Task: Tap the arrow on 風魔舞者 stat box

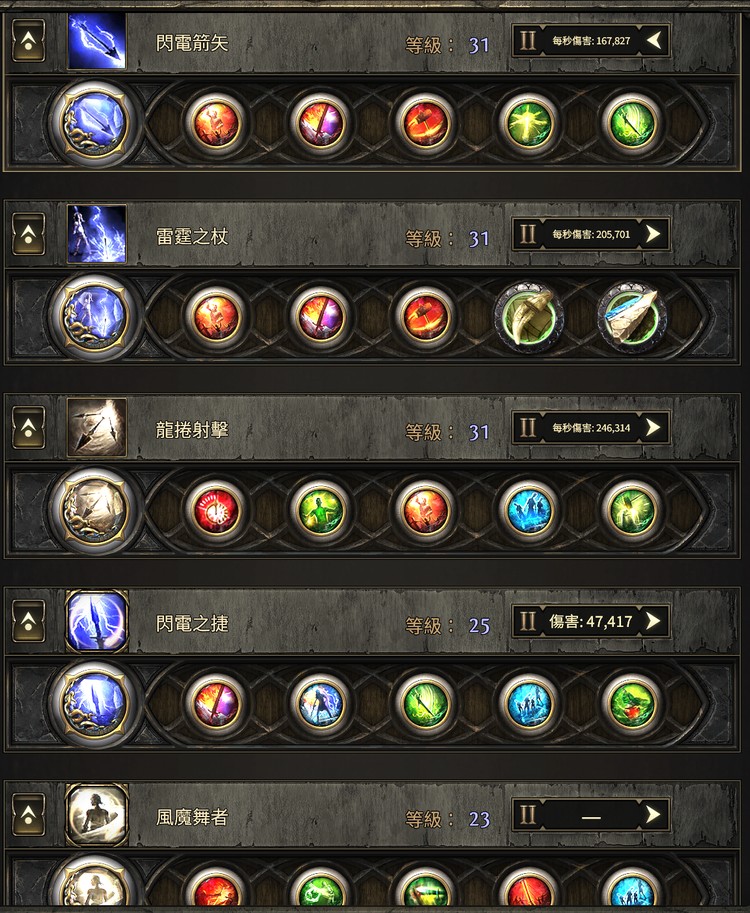Action: [654, 815]
